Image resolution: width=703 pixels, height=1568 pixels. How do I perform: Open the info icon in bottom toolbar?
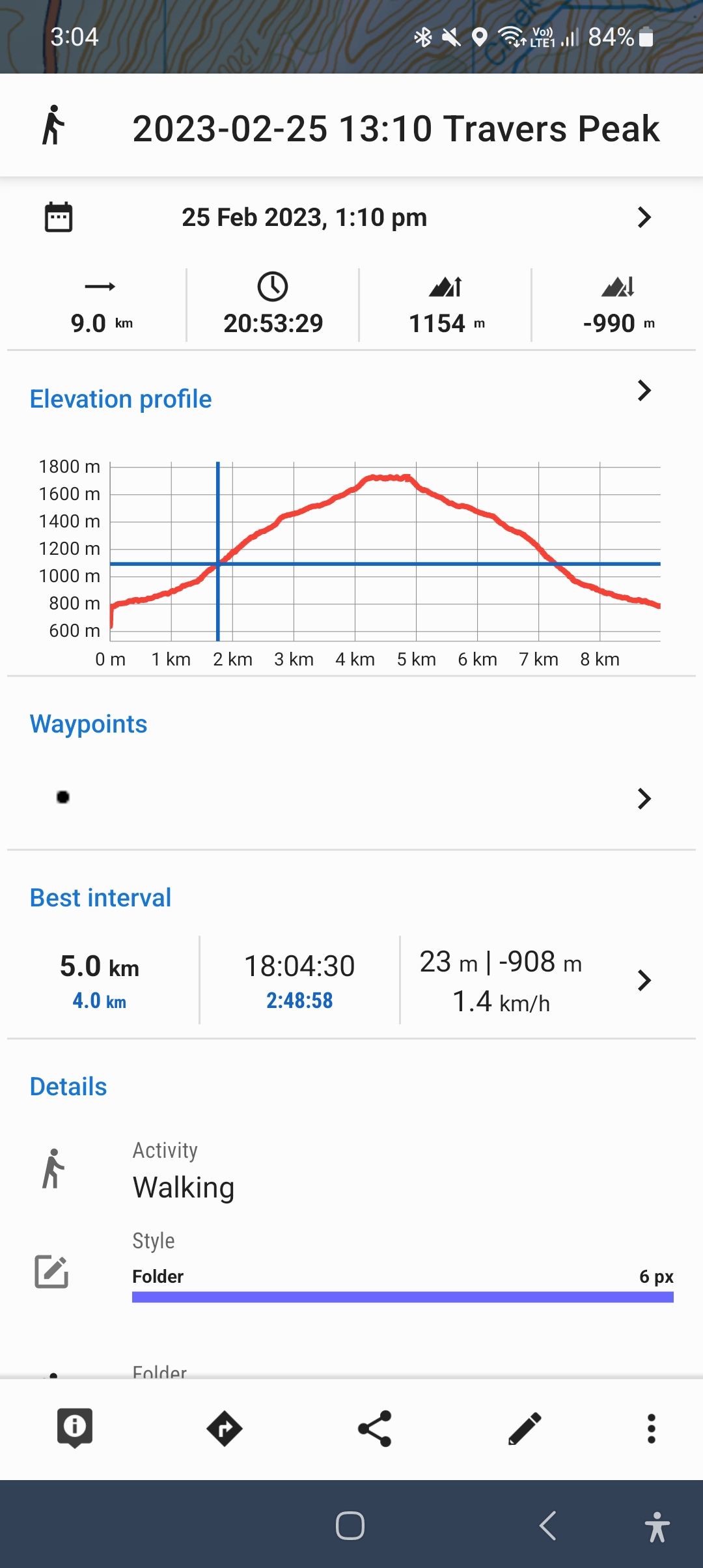point(75,1429)
